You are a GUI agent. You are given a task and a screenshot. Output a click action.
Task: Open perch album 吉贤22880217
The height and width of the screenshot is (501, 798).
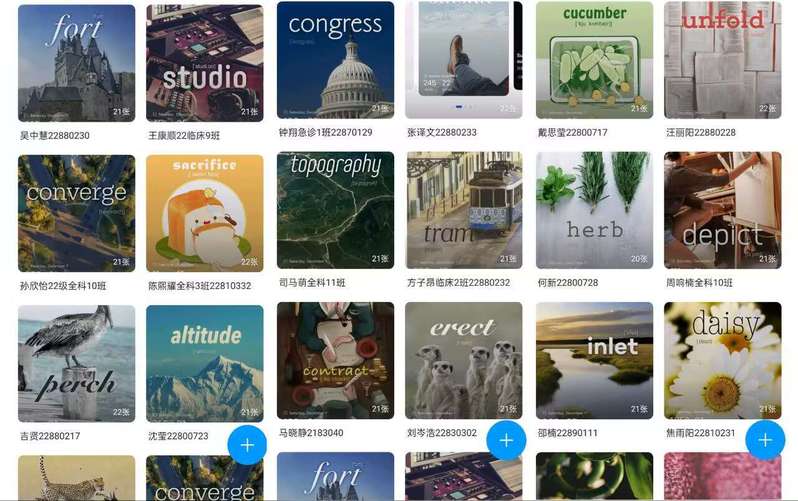(76, 364)
